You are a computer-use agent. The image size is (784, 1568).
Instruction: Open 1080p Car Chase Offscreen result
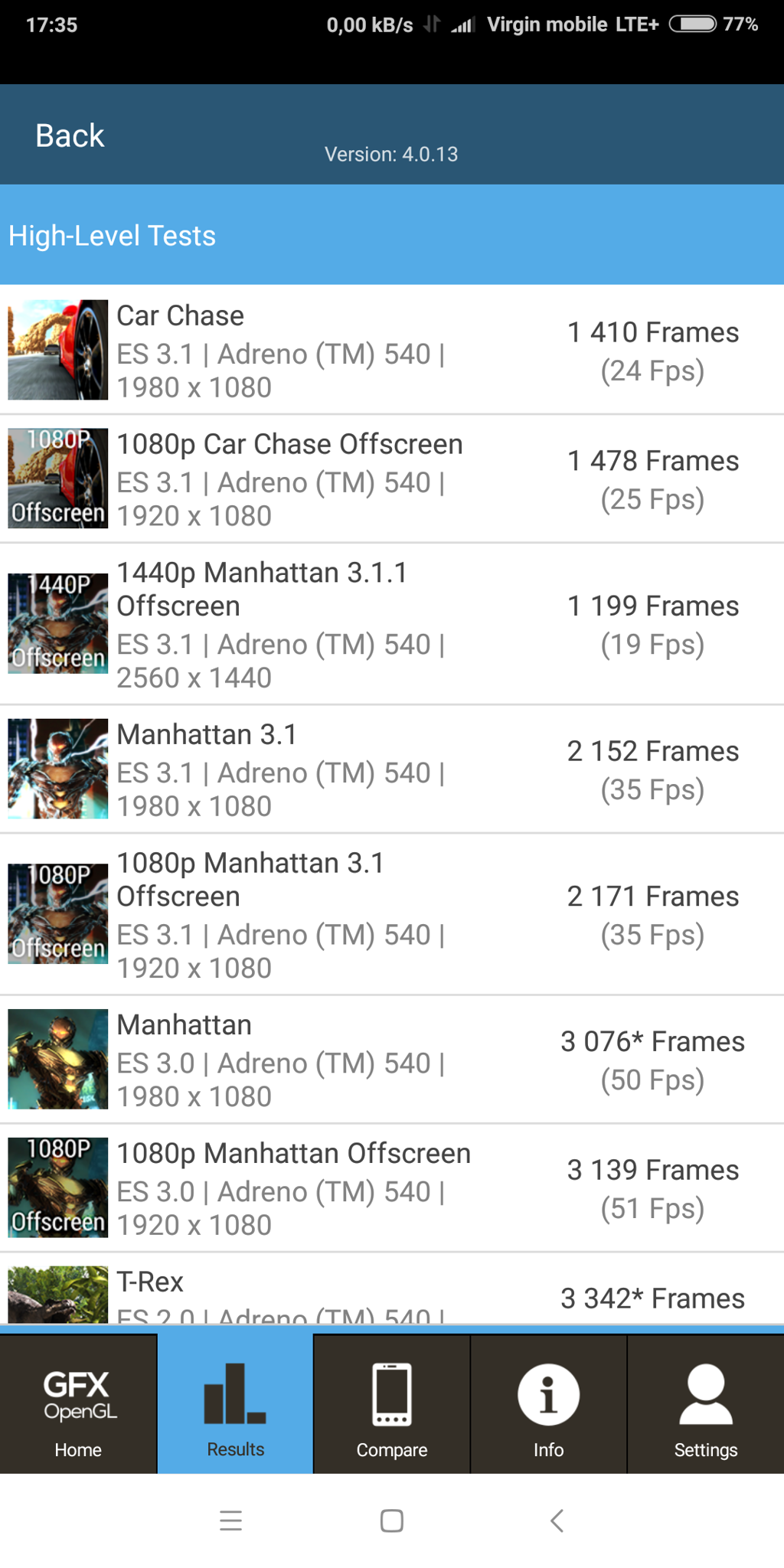(x=391, y=479)
